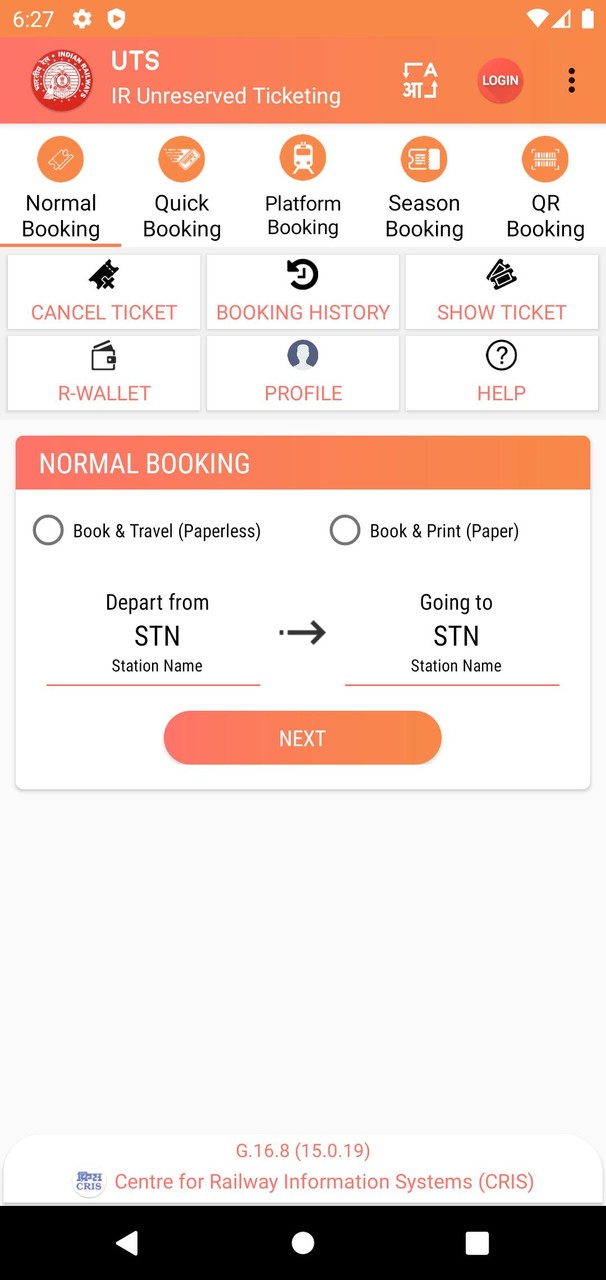Screen dimensions: 606x1280
Task: View Booking History
Action: pyautogui.click(x=303, y=292)
